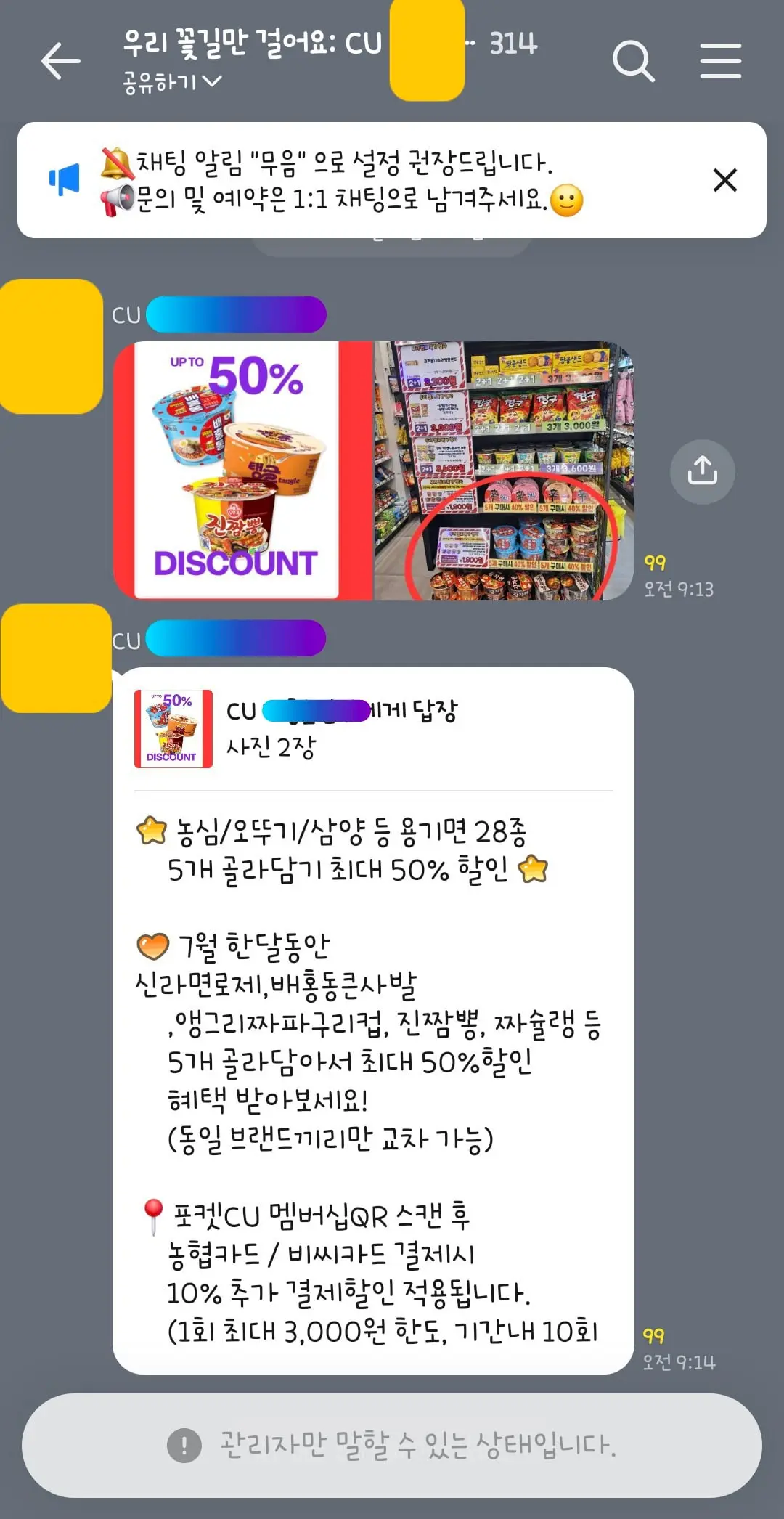Dismiss the pinned notice banner
784x1519 pixels.
[725, 180]
